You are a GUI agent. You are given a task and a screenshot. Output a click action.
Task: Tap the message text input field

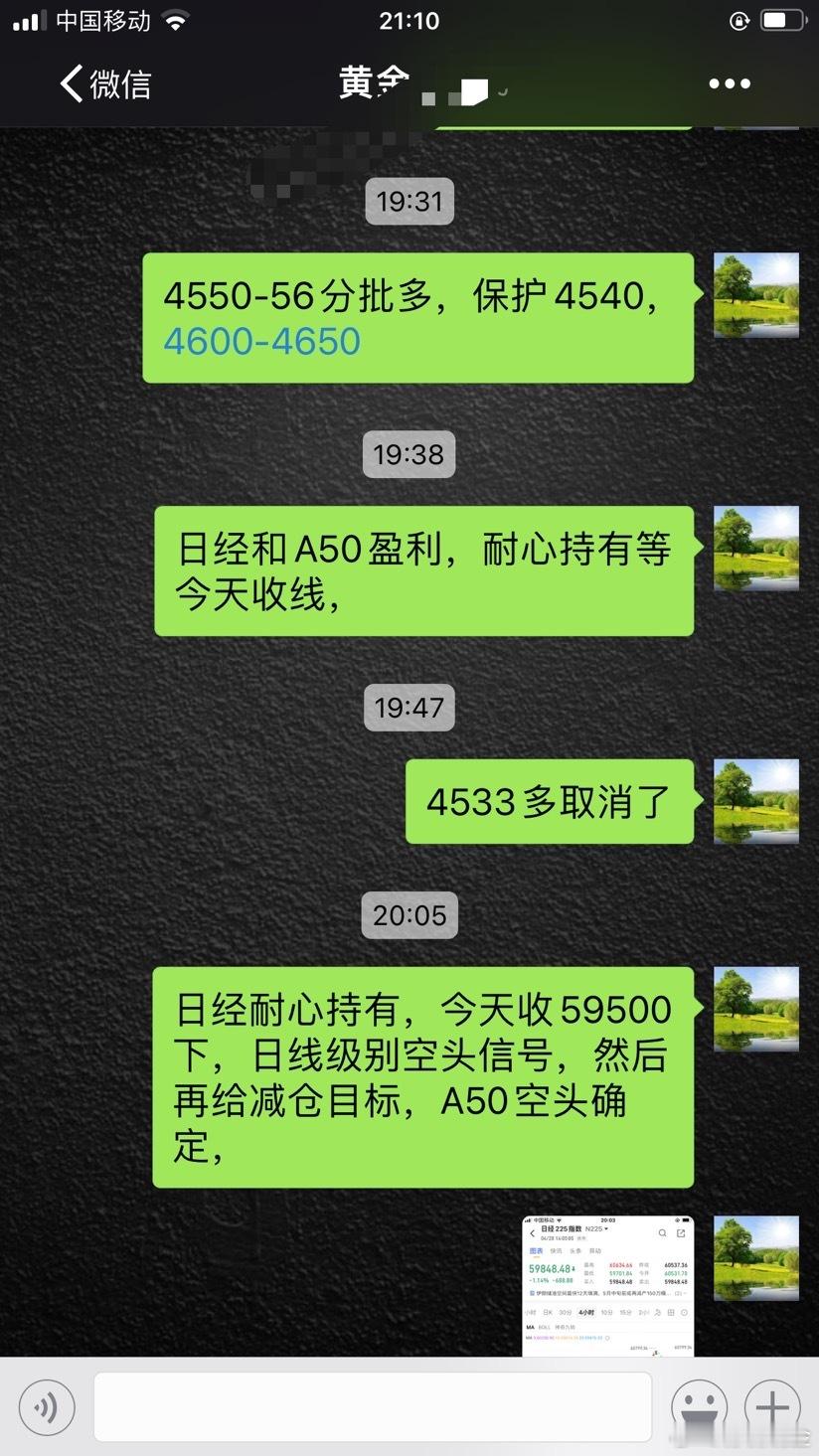coord(373,1407)
